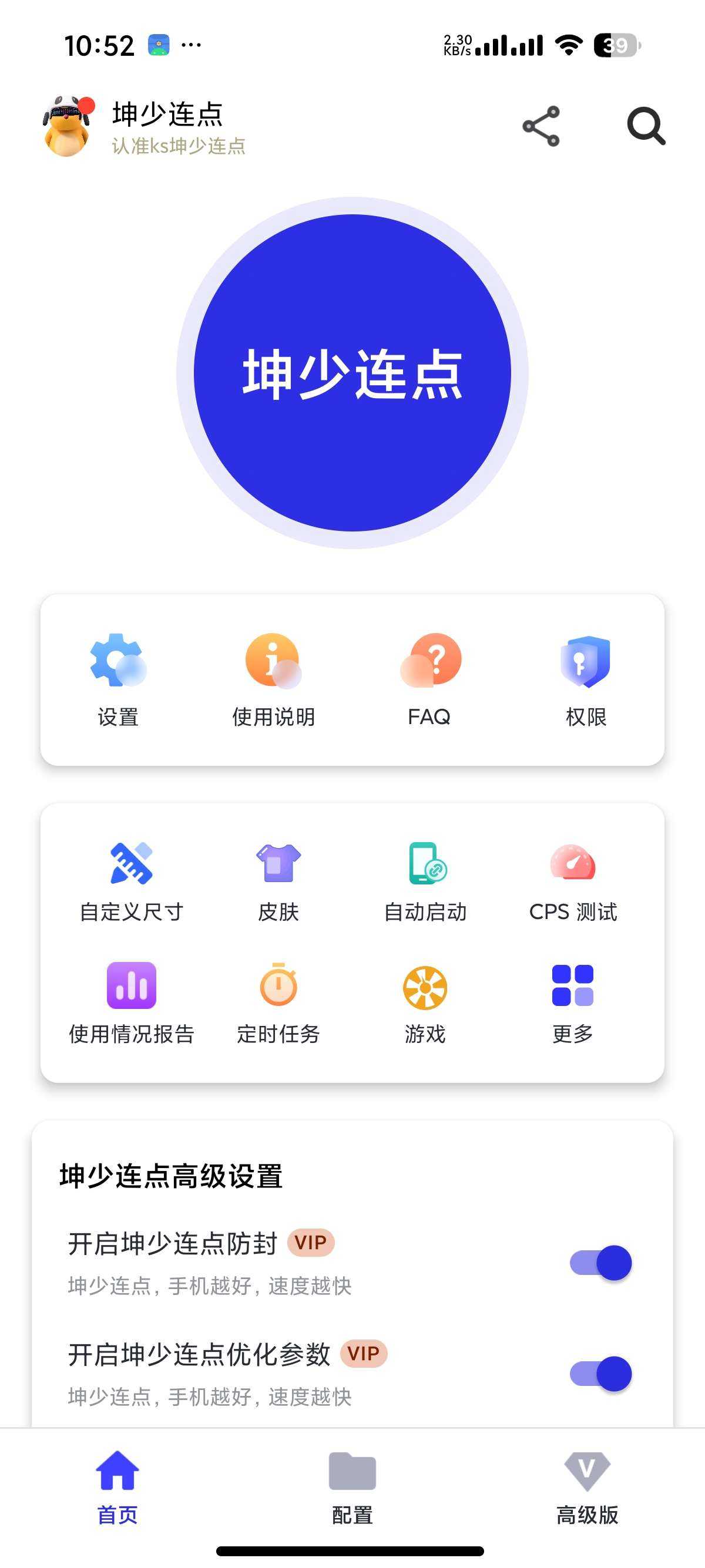Screen dimensions: 705x1568
Task: Open the FAQ item
Action: click(x=430, y=679)
